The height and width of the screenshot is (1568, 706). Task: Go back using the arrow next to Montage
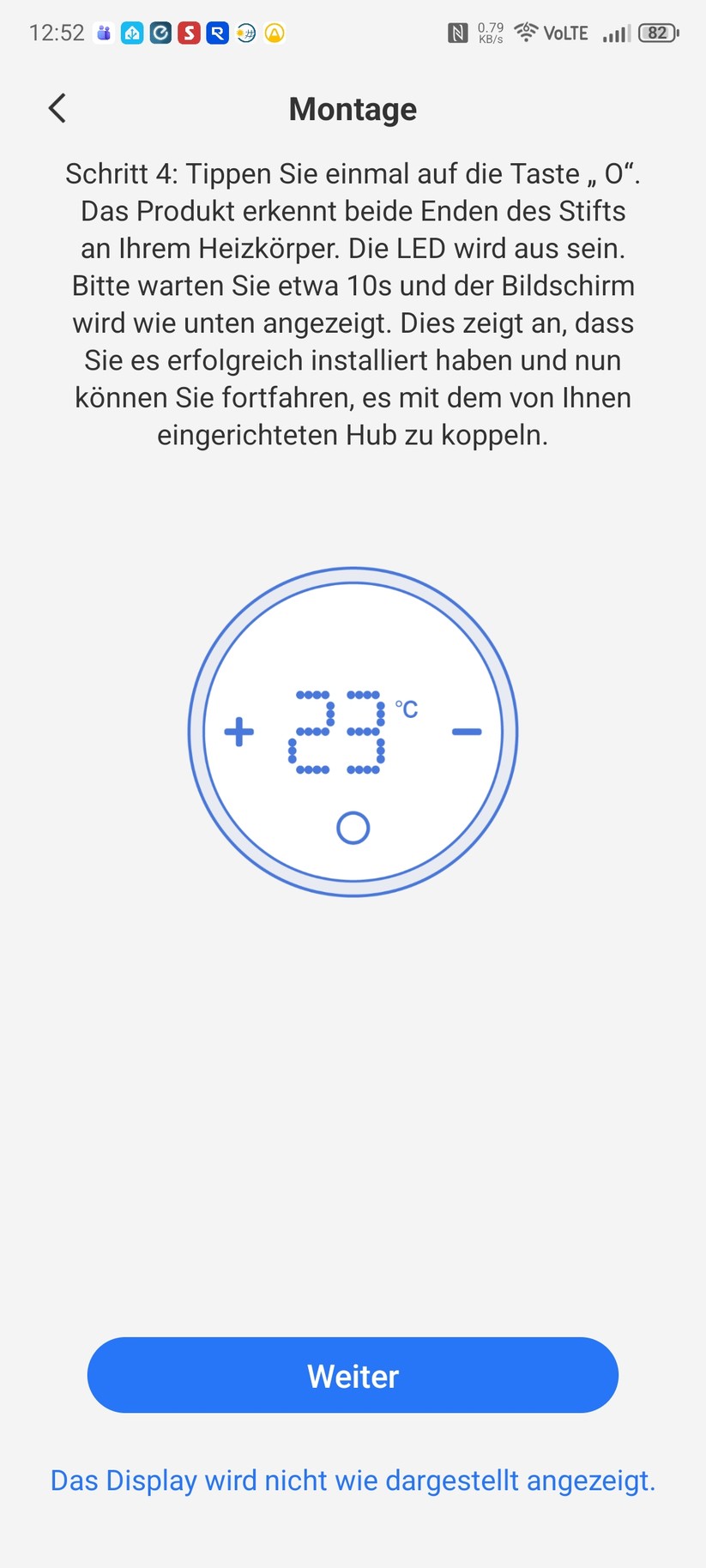click(56, 108)
